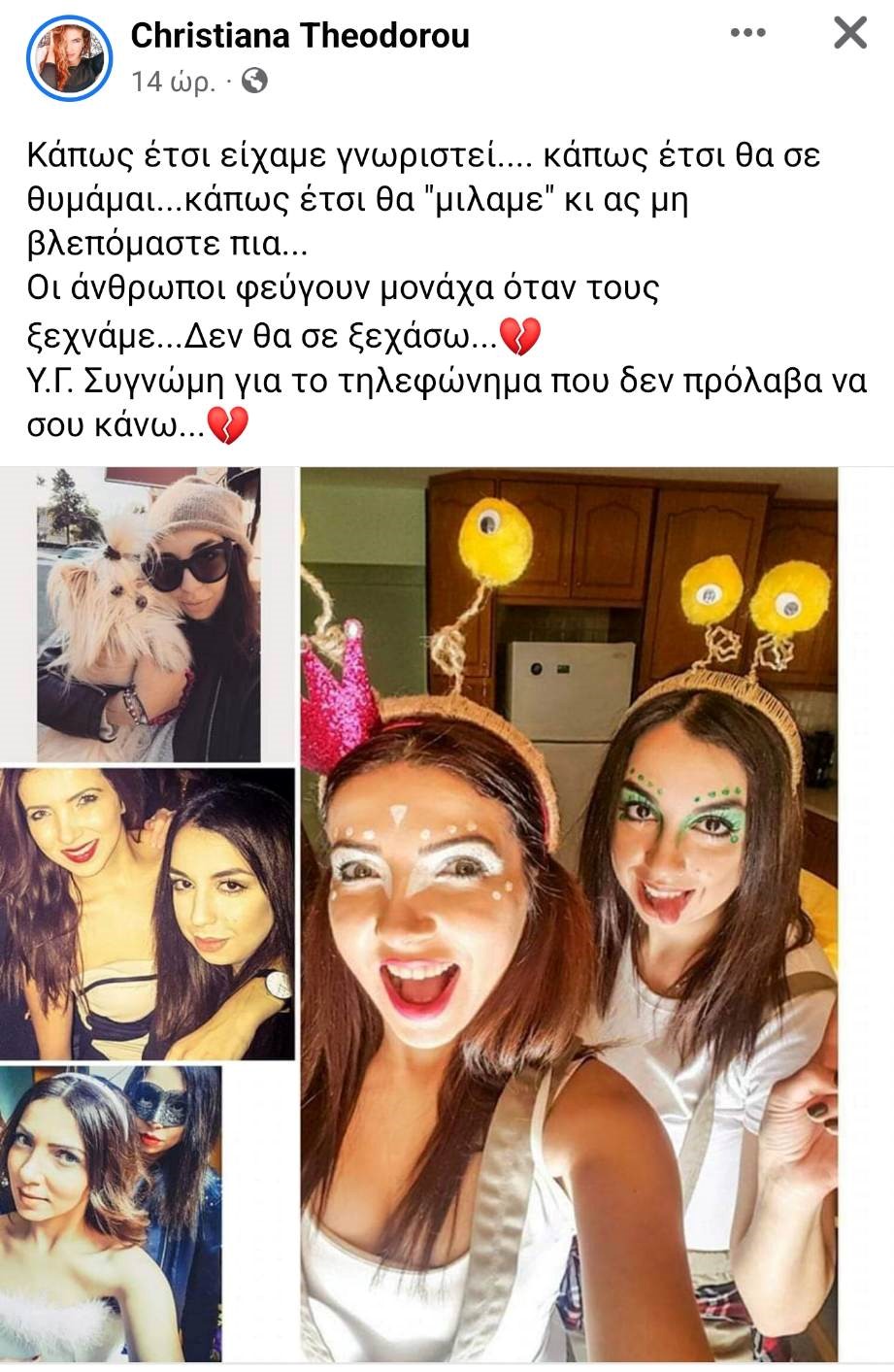Open Christiana Theodorou's profile picture

(x=65, y=58)
